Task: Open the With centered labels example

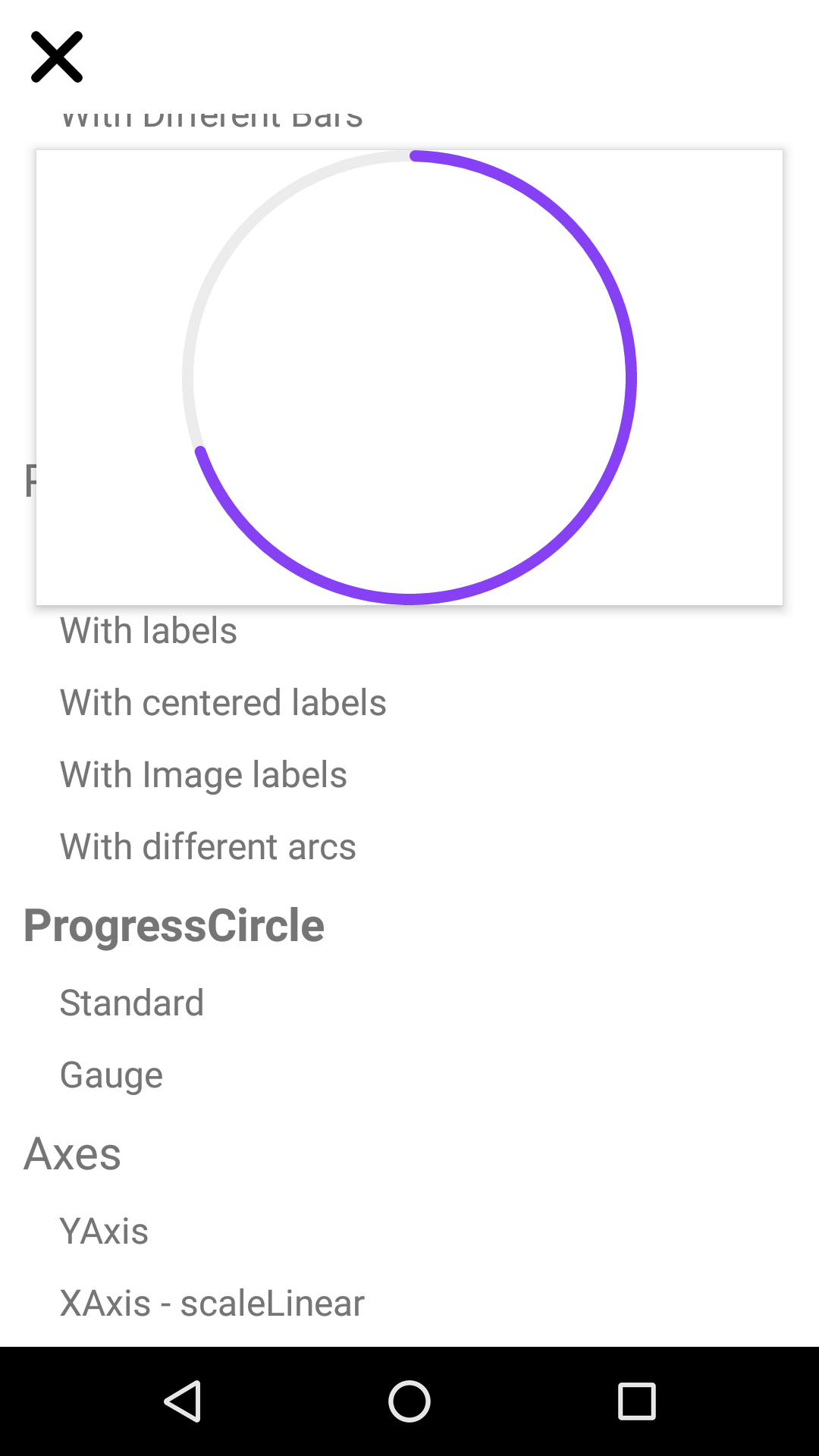Action: click(x=223, y=701)
